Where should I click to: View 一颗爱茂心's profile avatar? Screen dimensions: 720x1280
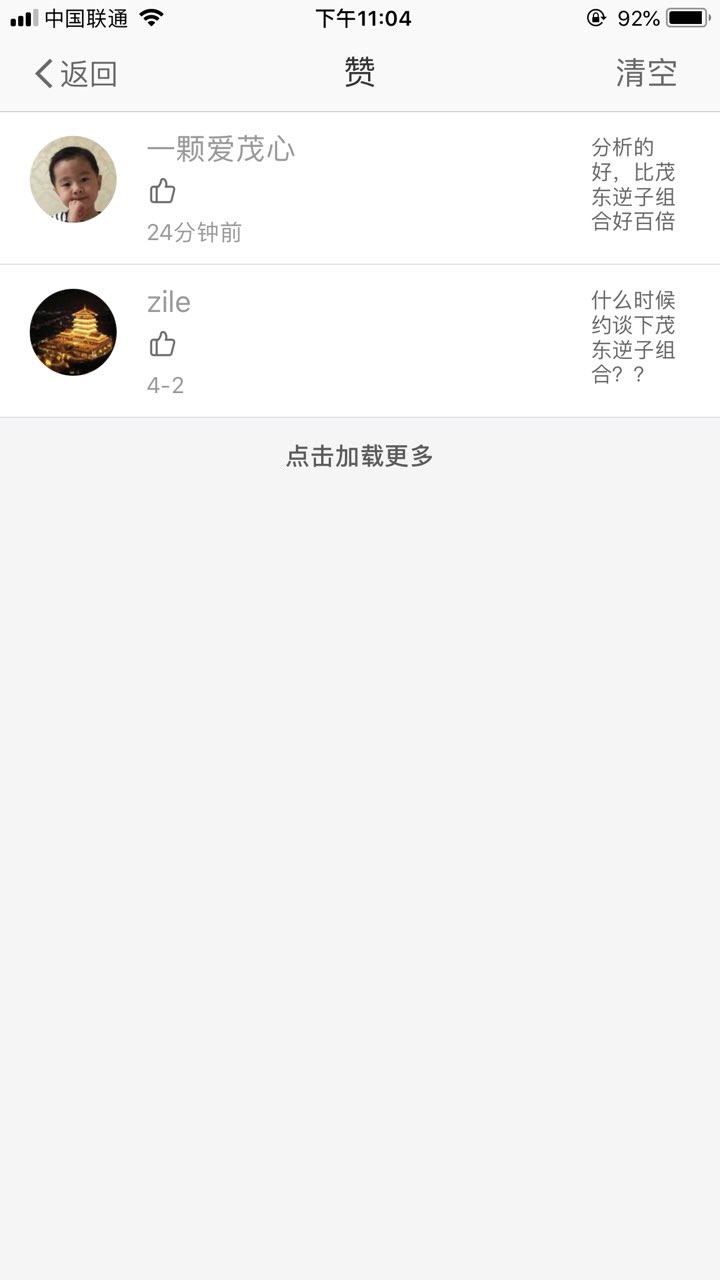tap(73, 179)
